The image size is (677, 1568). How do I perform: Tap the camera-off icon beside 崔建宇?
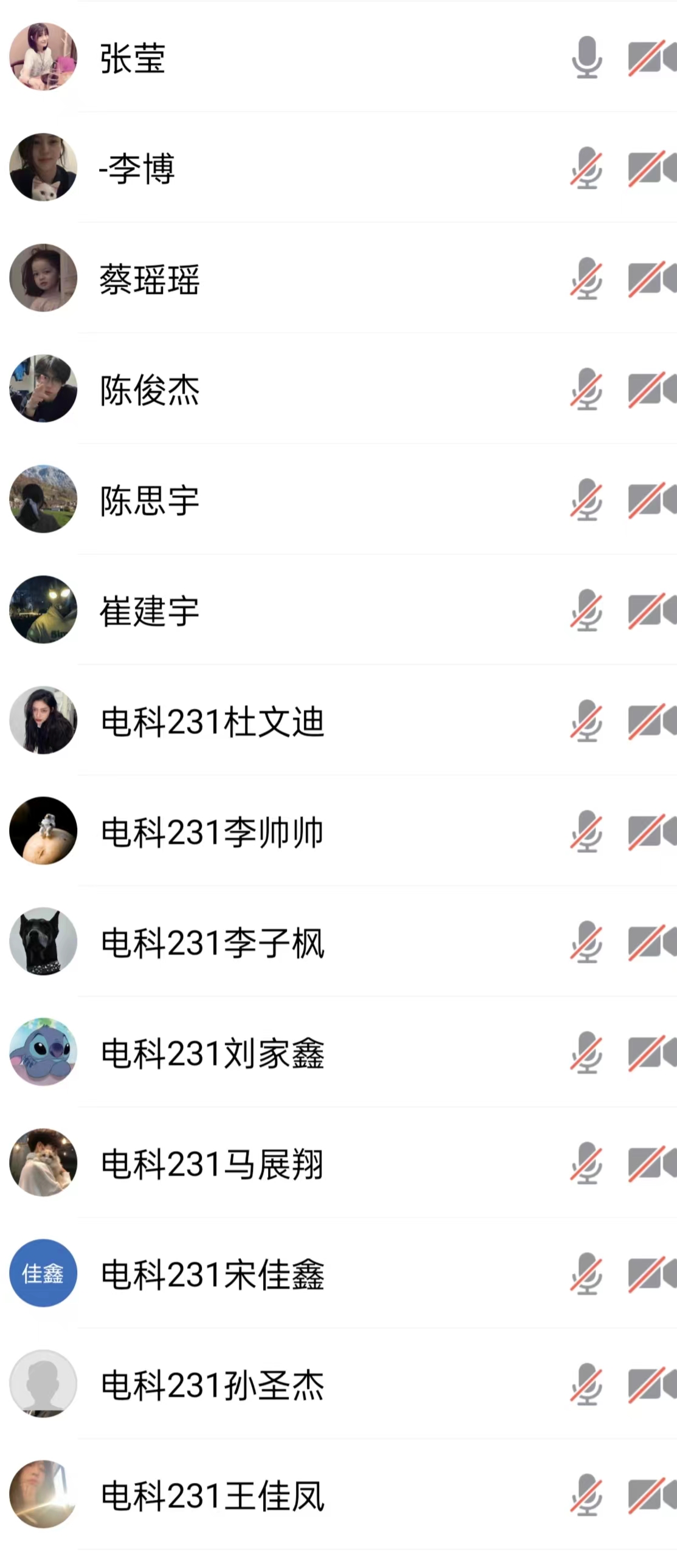[x=651, y=611]
